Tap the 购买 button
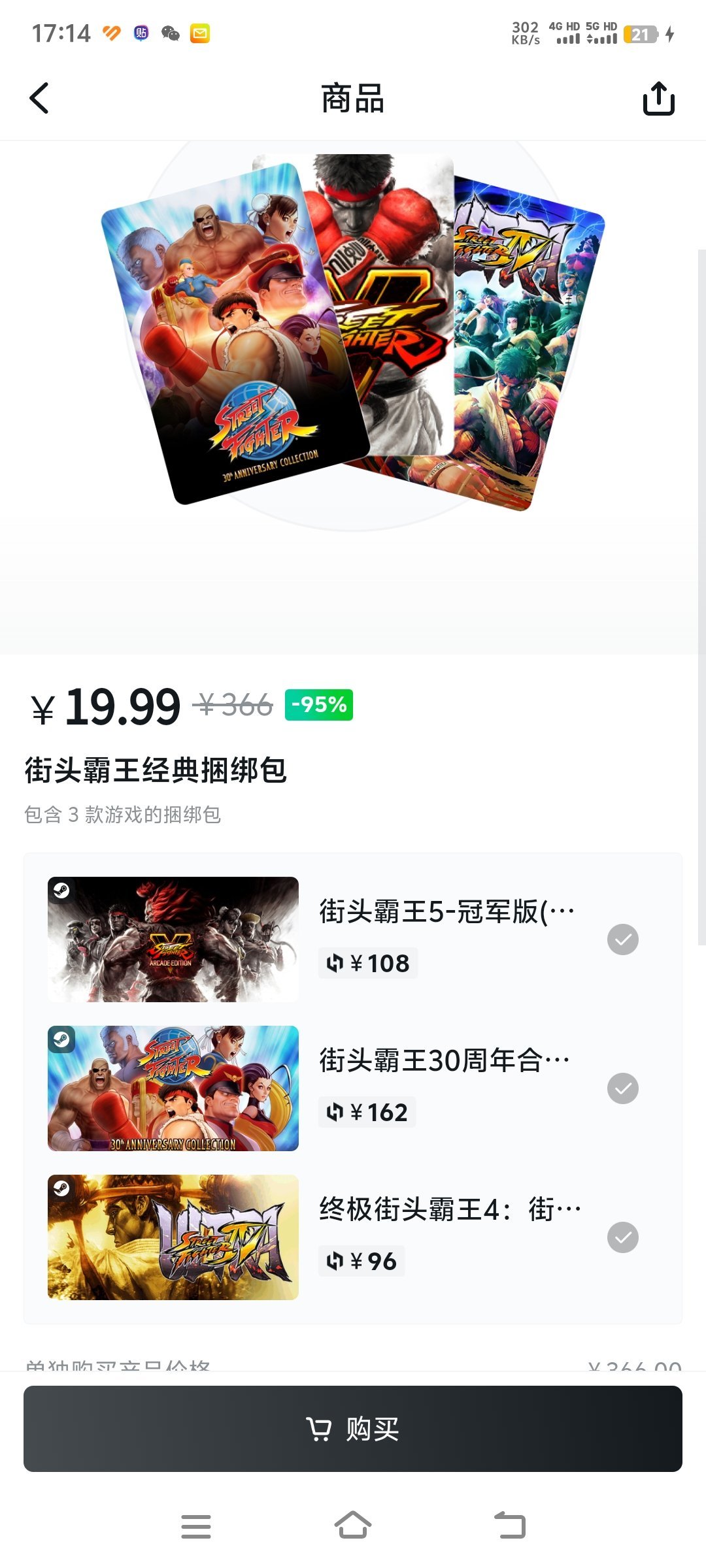Viewport: 706px width, 1568px height. pos(353,1429)
